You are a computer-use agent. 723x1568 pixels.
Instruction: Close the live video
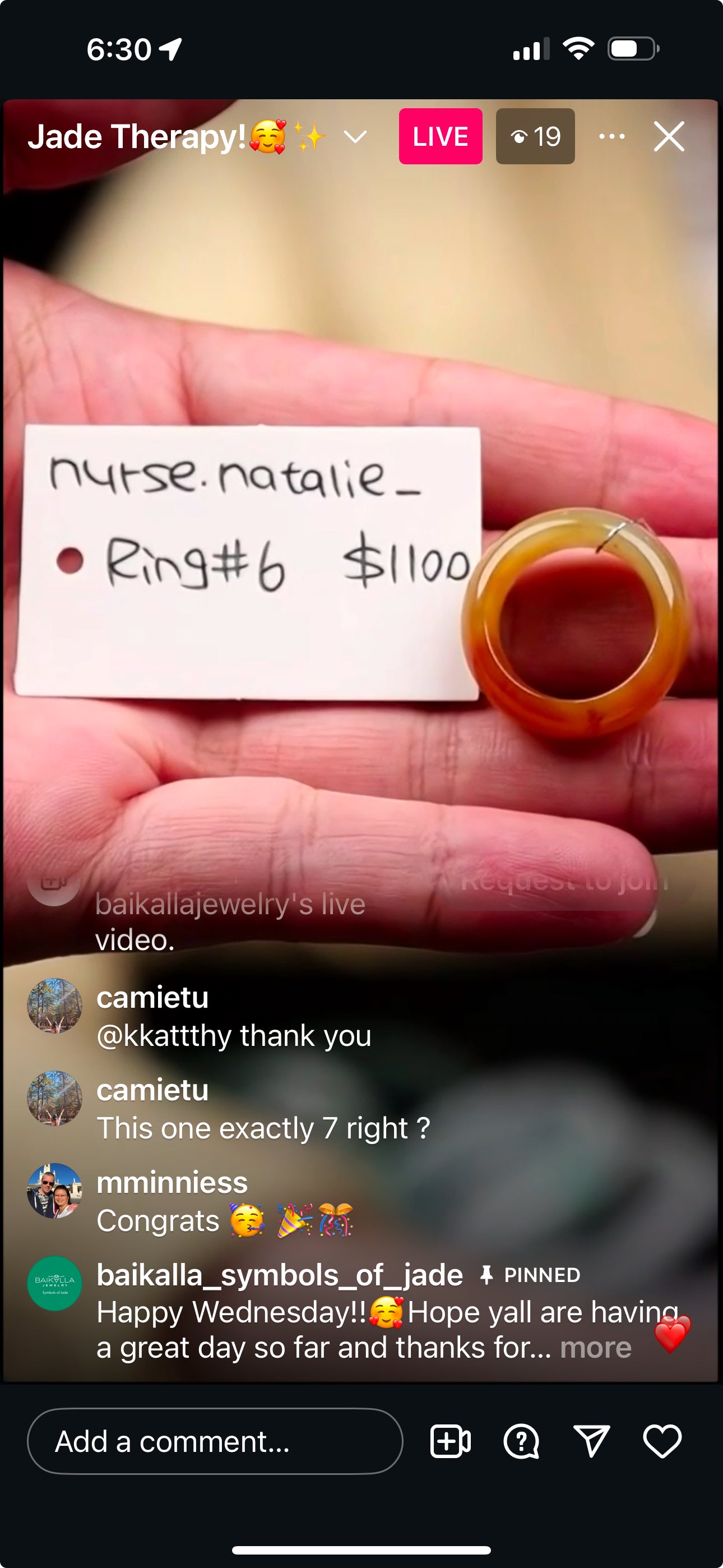coord(669,136)
